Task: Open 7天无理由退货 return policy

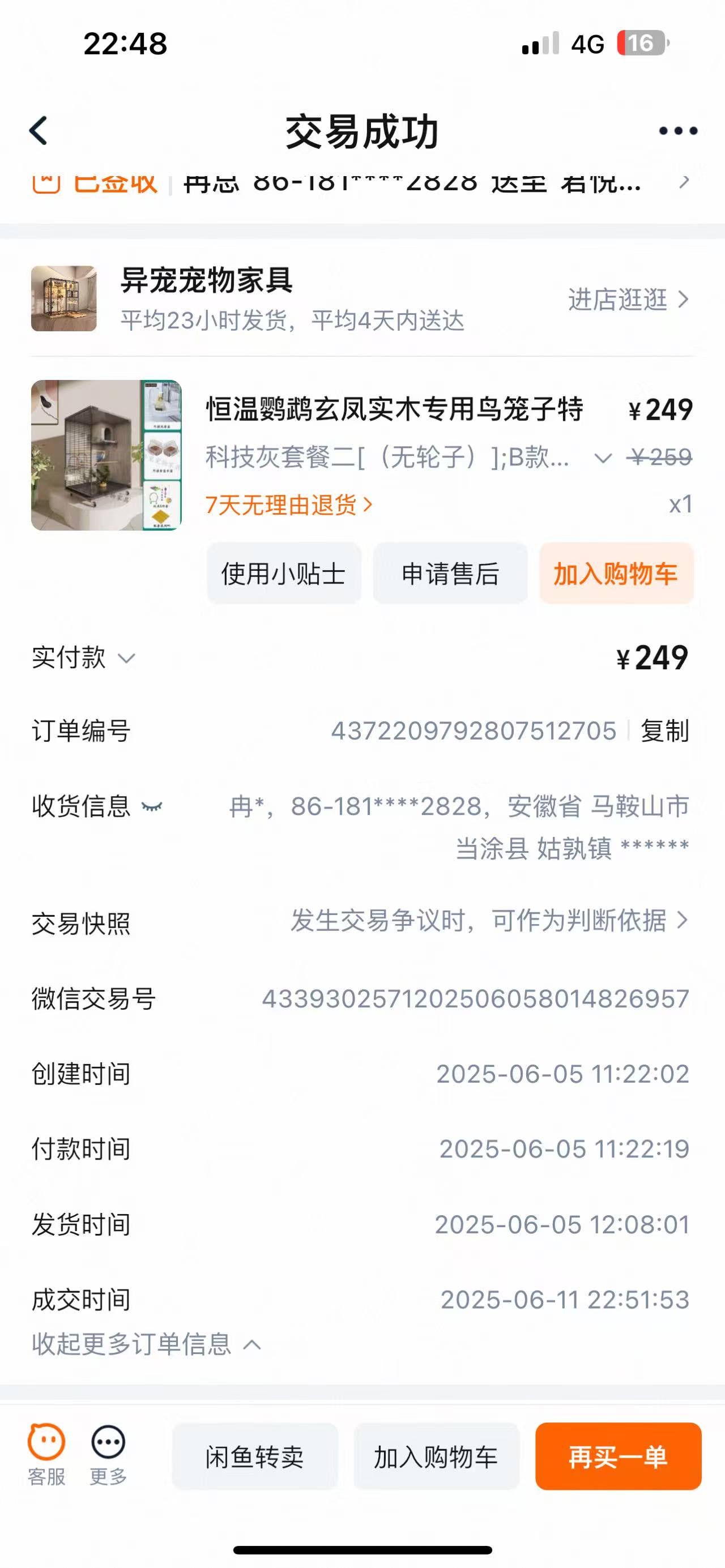Action: 288,505
